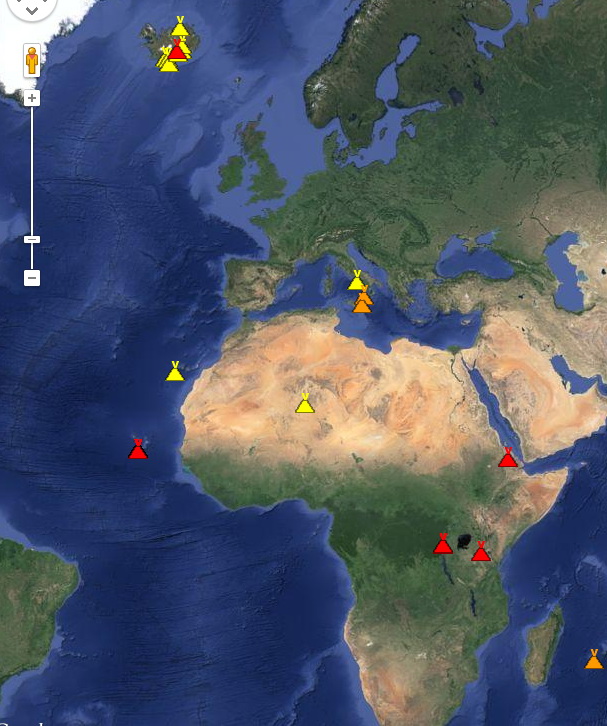The width and height of the screenshot is (607, 726).
Task: Tap the zoom slider handle
Action: pyautogui.click(x=32, y=239)
